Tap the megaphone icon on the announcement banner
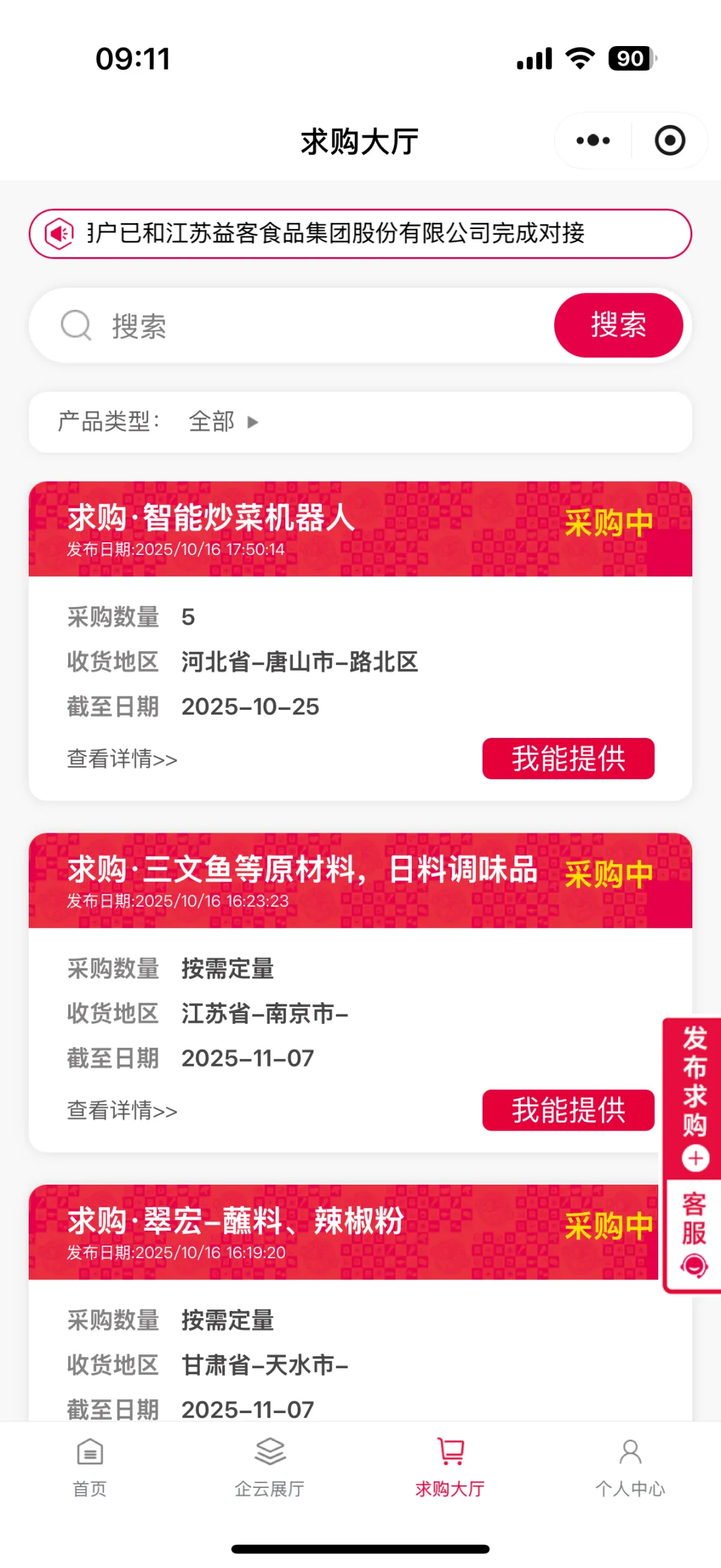Viewport: 721px width, 1568px height. coord(59,234)
